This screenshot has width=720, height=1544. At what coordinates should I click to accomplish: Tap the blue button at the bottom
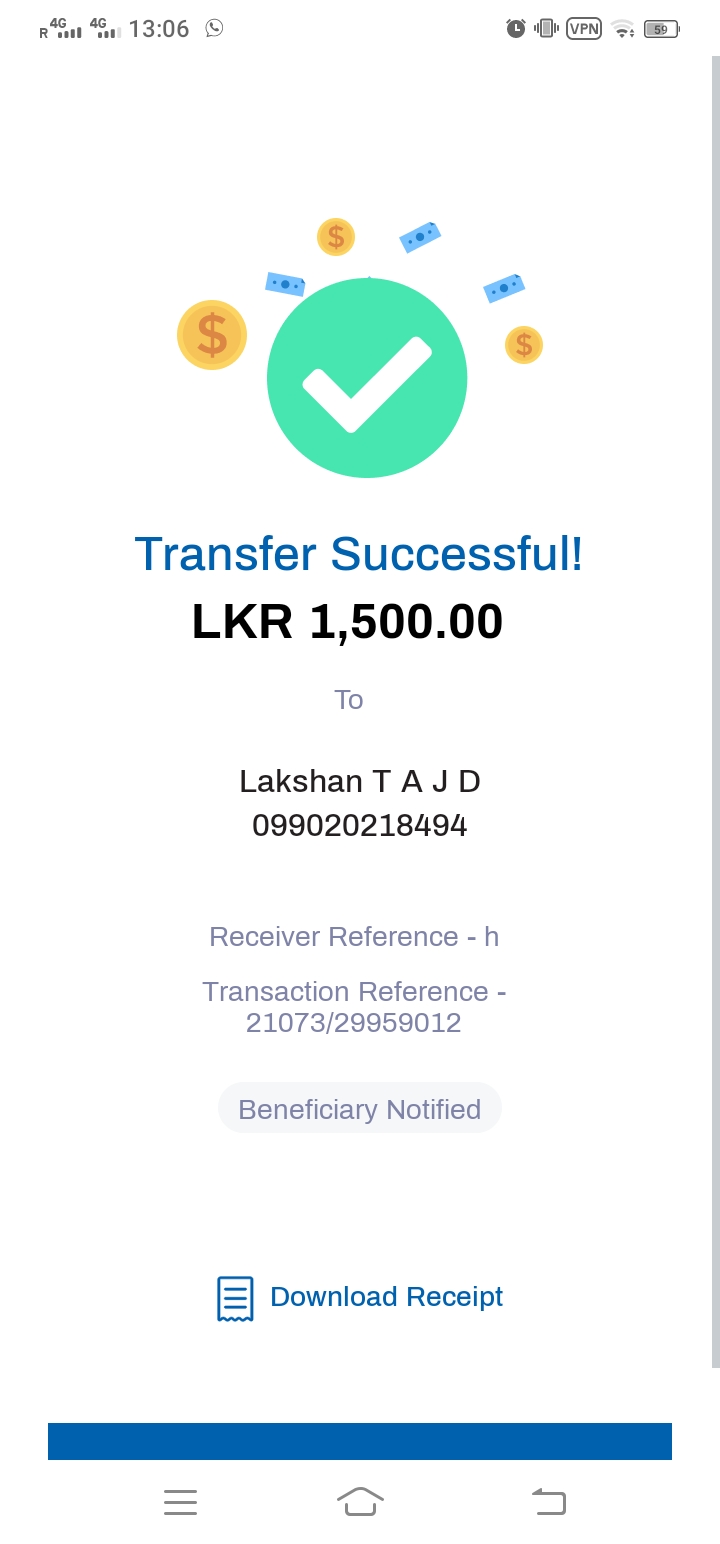(360, 1441)
